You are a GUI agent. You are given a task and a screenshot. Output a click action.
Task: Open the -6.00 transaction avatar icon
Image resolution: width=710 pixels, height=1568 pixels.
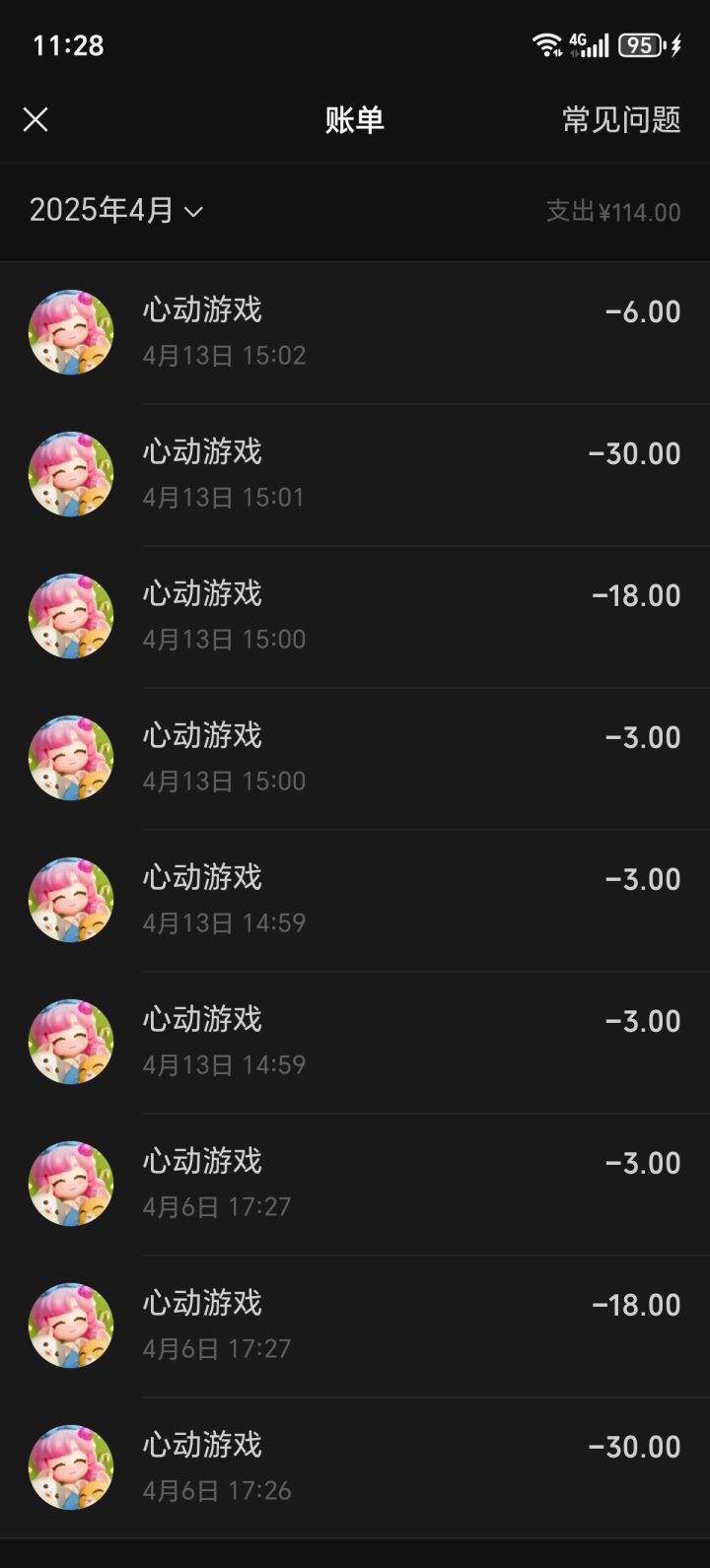pos(70,331)
